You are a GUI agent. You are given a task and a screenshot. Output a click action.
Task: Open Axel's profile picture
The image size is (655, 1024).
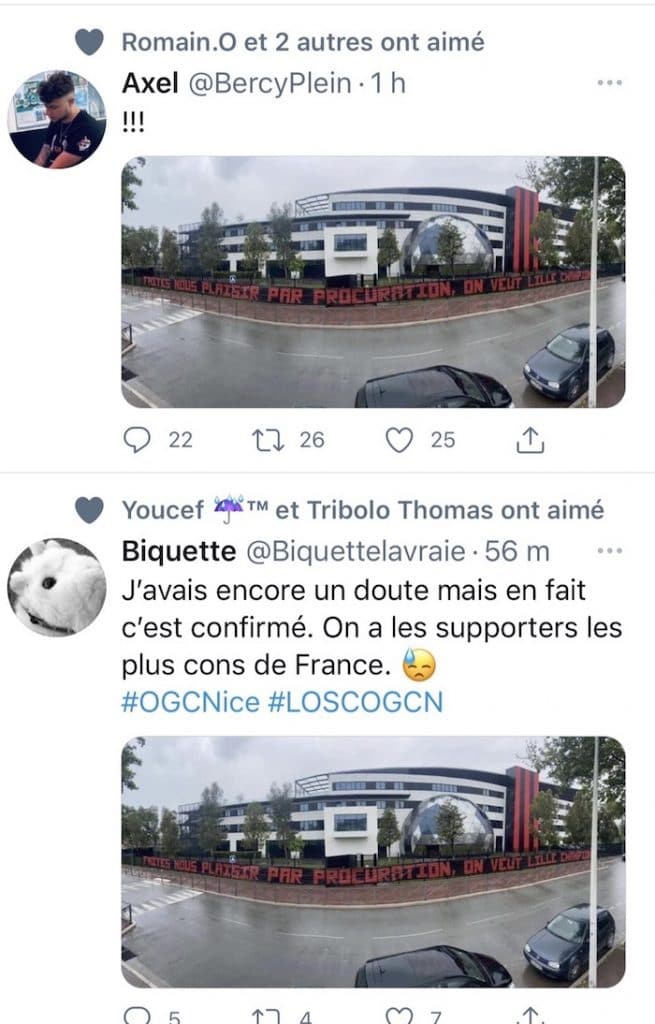click(x=57, y=118)
